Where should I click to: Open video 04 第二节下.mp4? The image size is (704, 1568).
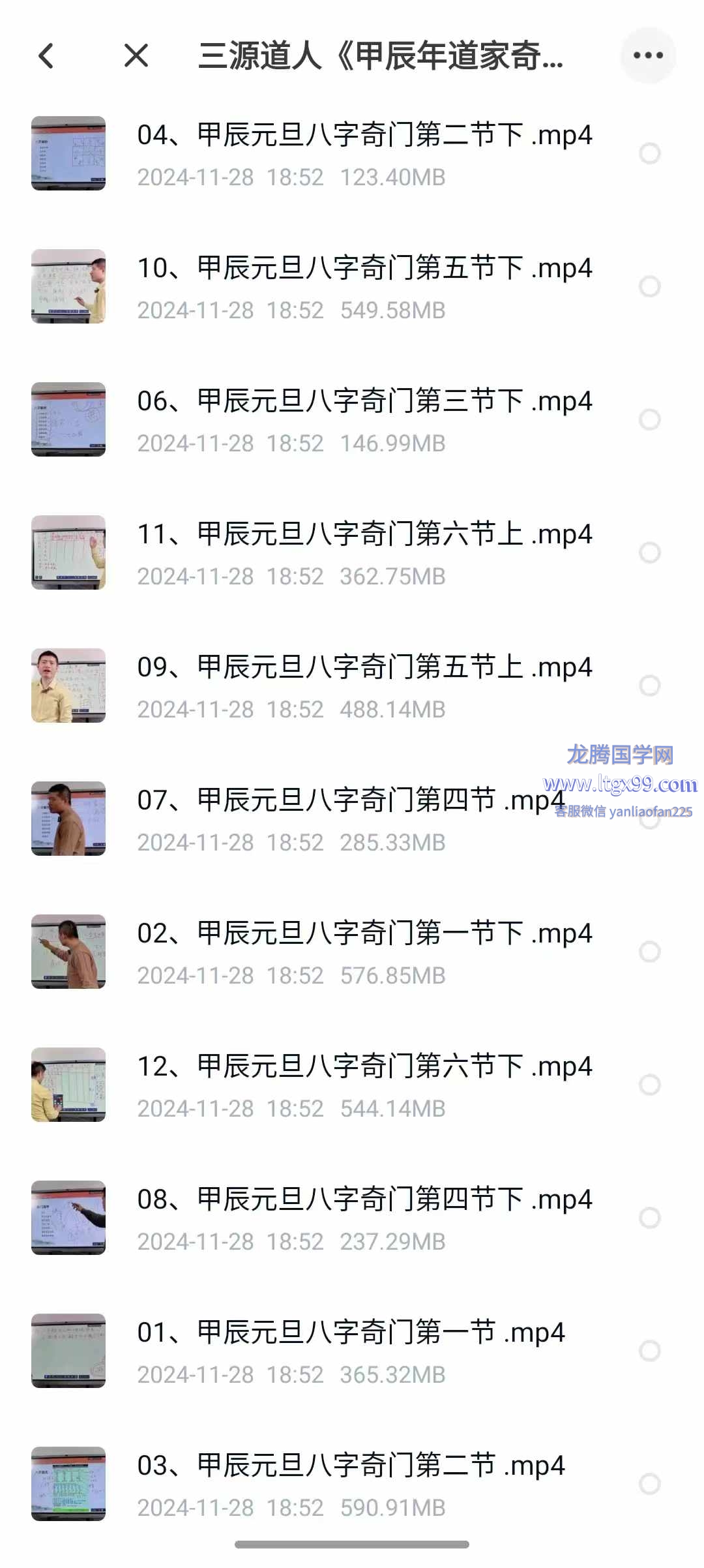[364, 136]
